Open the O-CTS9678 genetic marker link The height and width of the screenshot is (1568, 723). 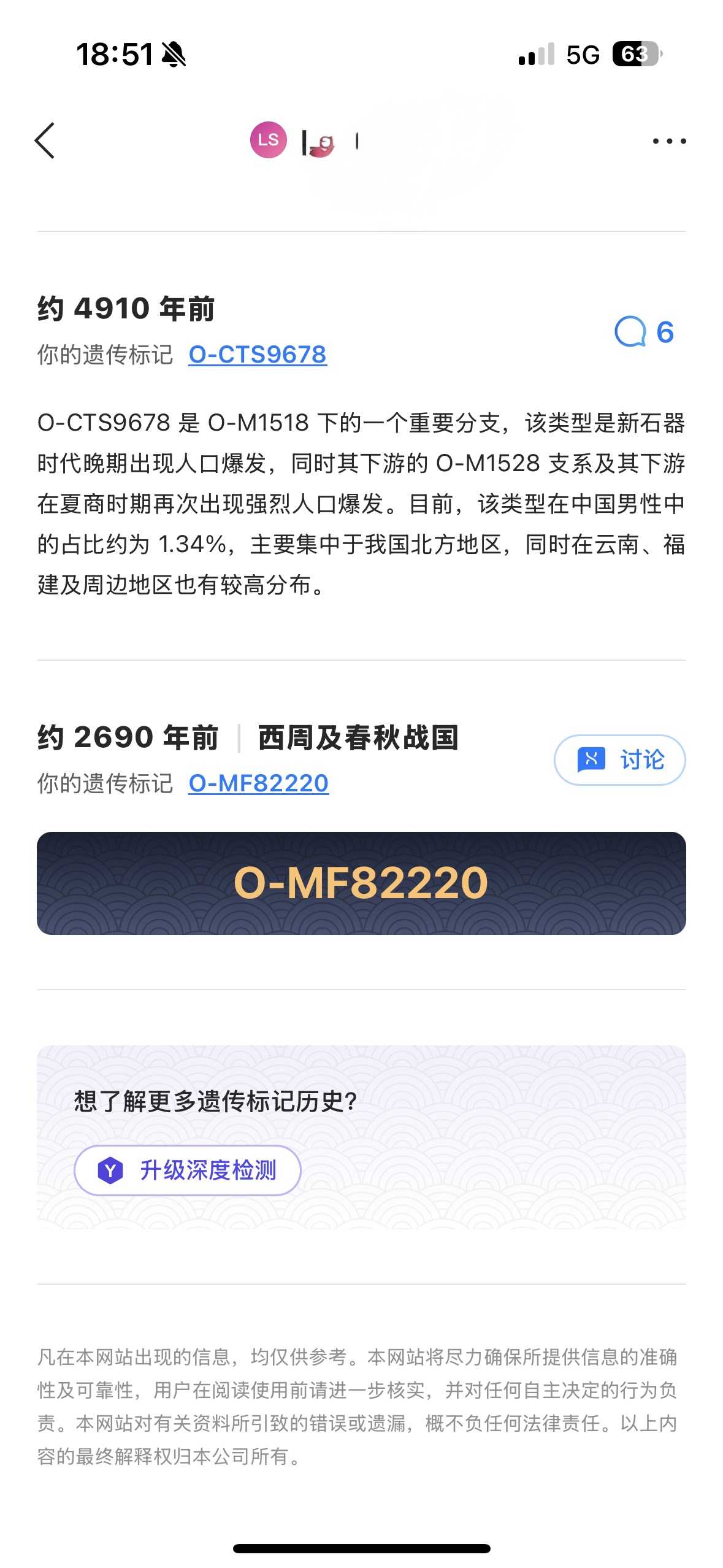tap(258, 355)
